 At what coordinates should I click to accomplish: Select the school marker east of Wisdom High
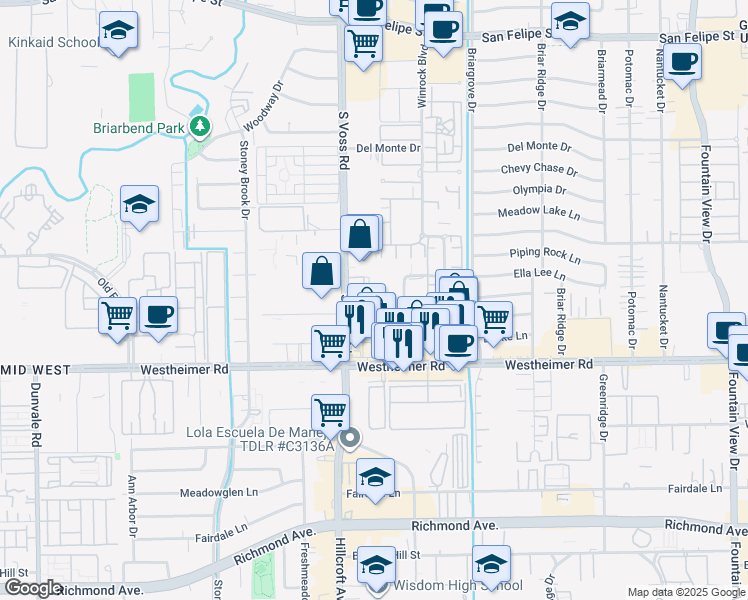(x=491, y=566)
